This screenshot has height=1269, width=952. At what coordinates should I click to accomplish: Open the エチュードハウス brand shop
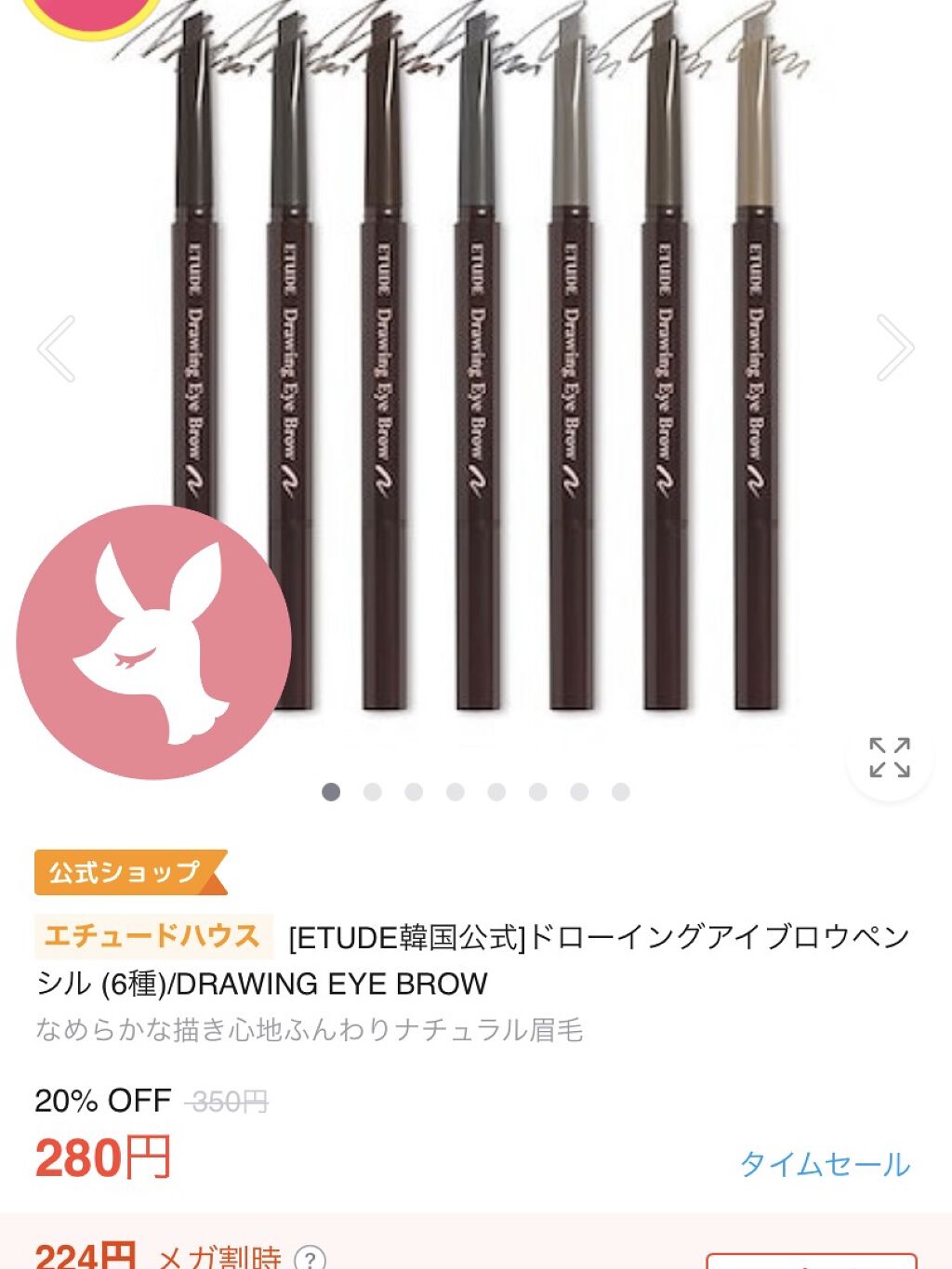pos(152,935)
